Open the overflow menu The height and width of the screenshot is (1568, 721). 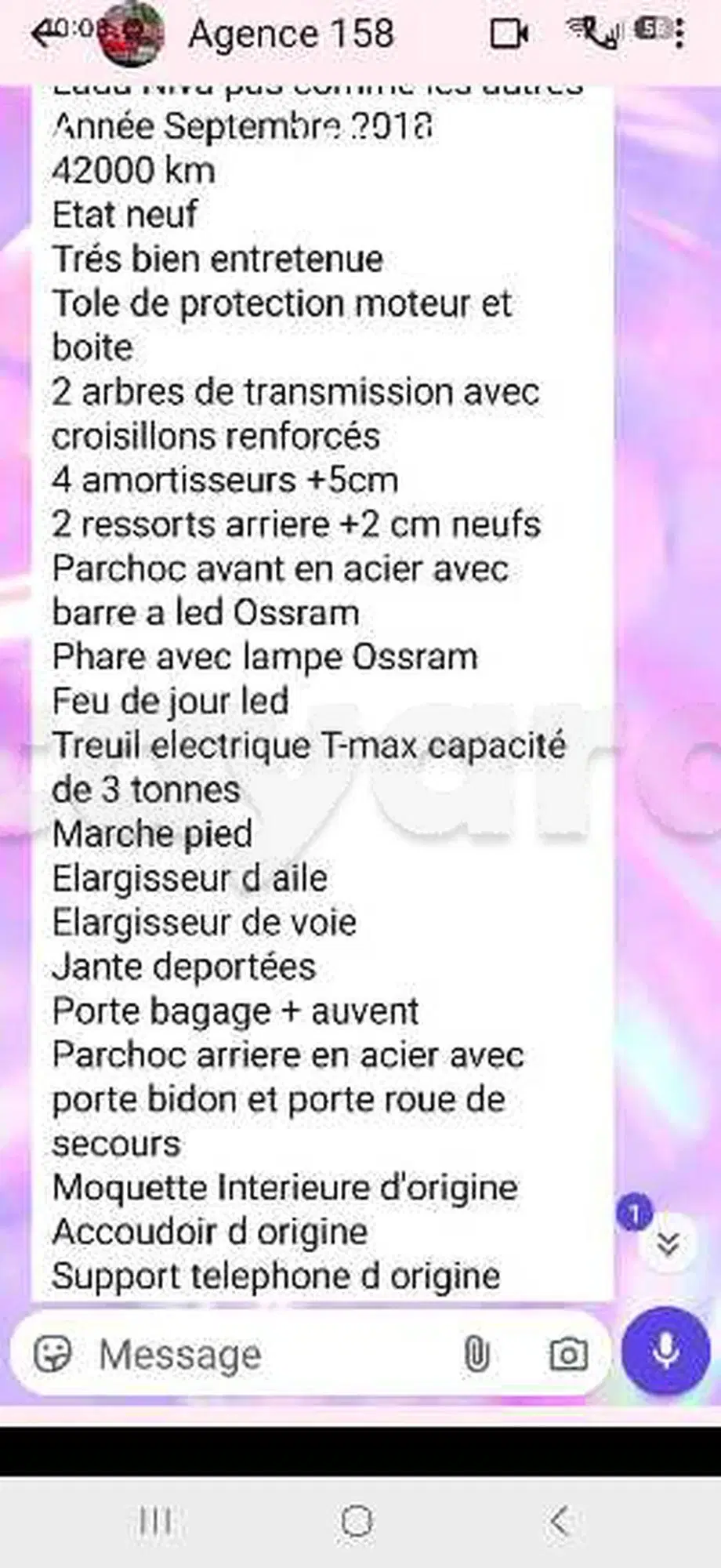679,33
